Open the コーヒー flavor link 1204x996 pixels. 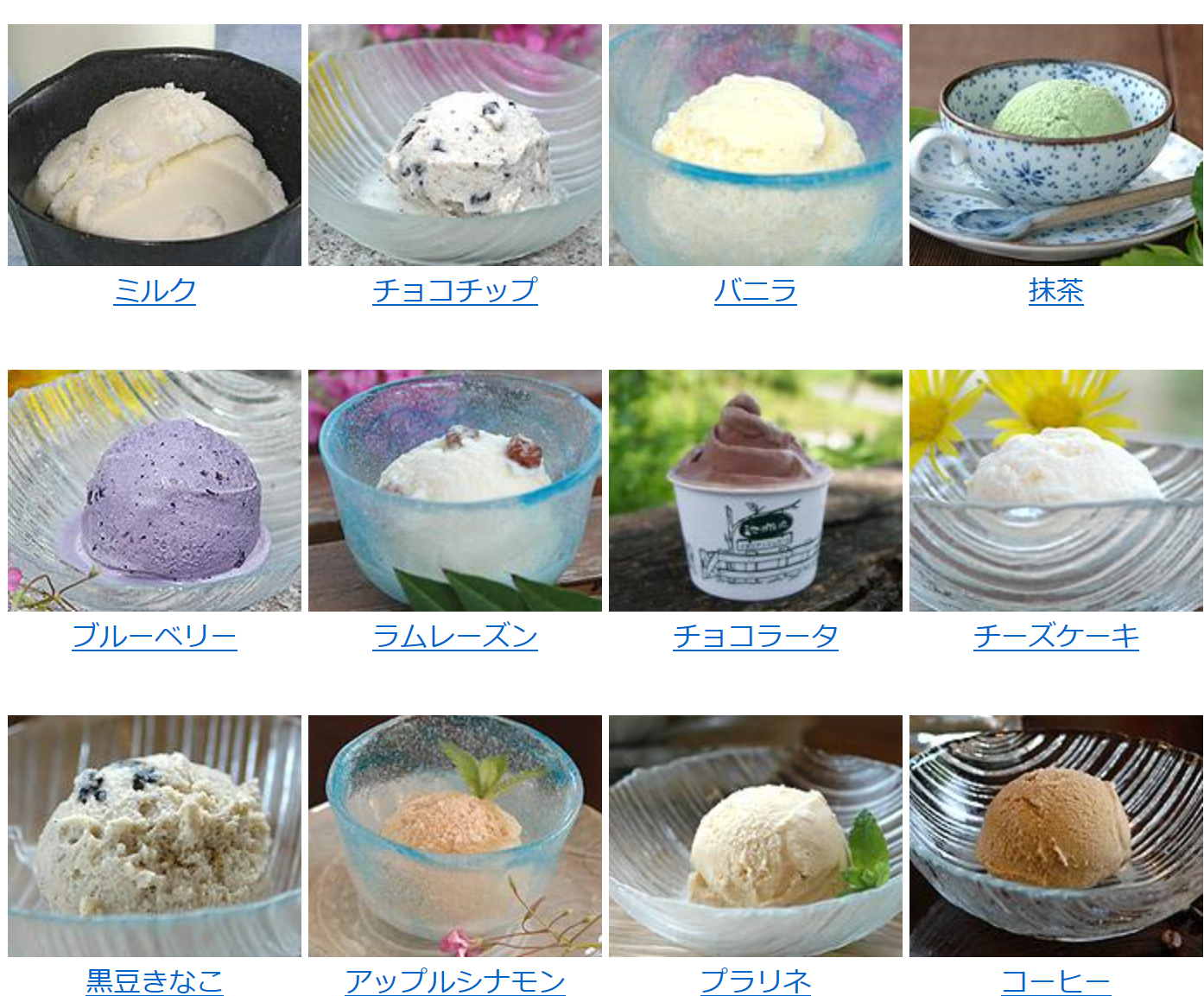(x=1055, y=980)
